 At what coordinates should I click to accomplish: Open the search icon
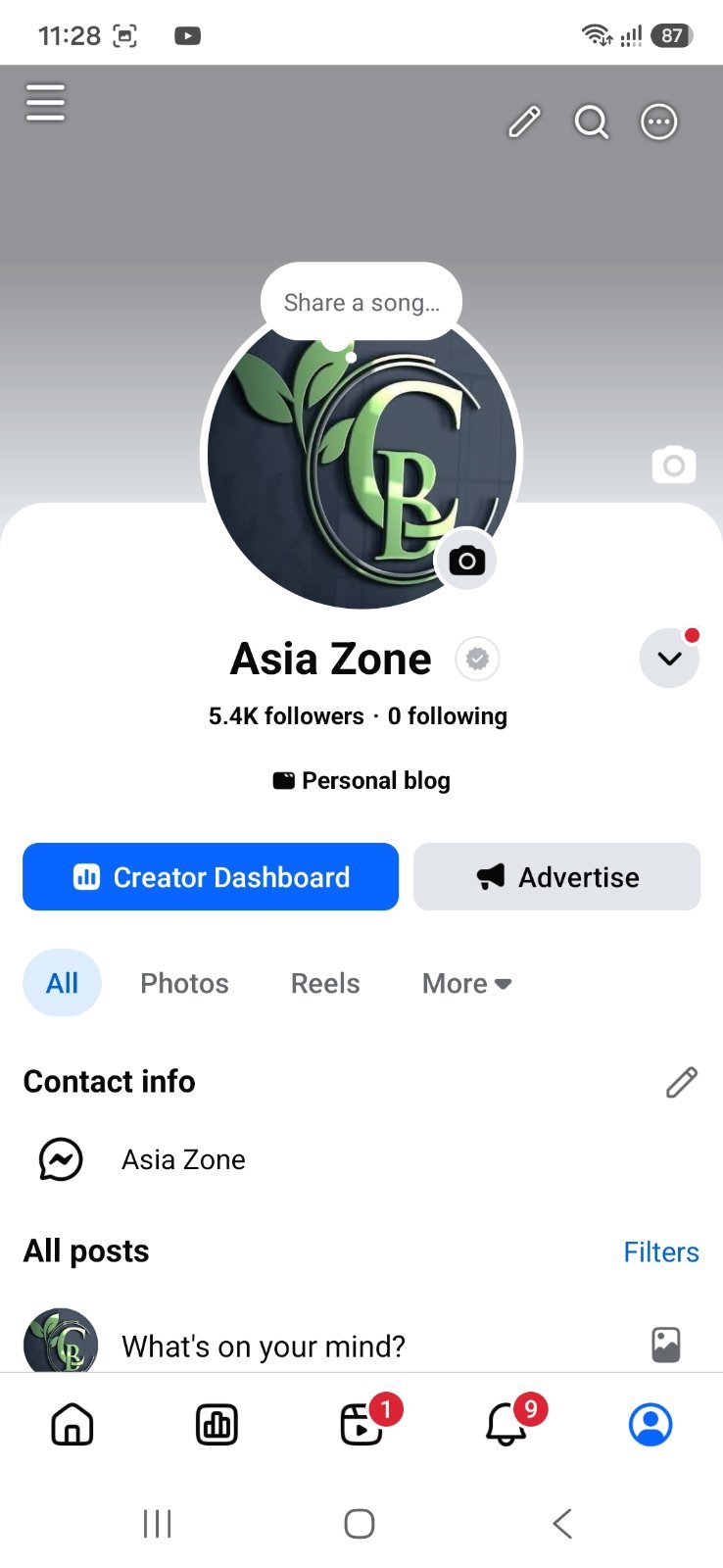592,122
